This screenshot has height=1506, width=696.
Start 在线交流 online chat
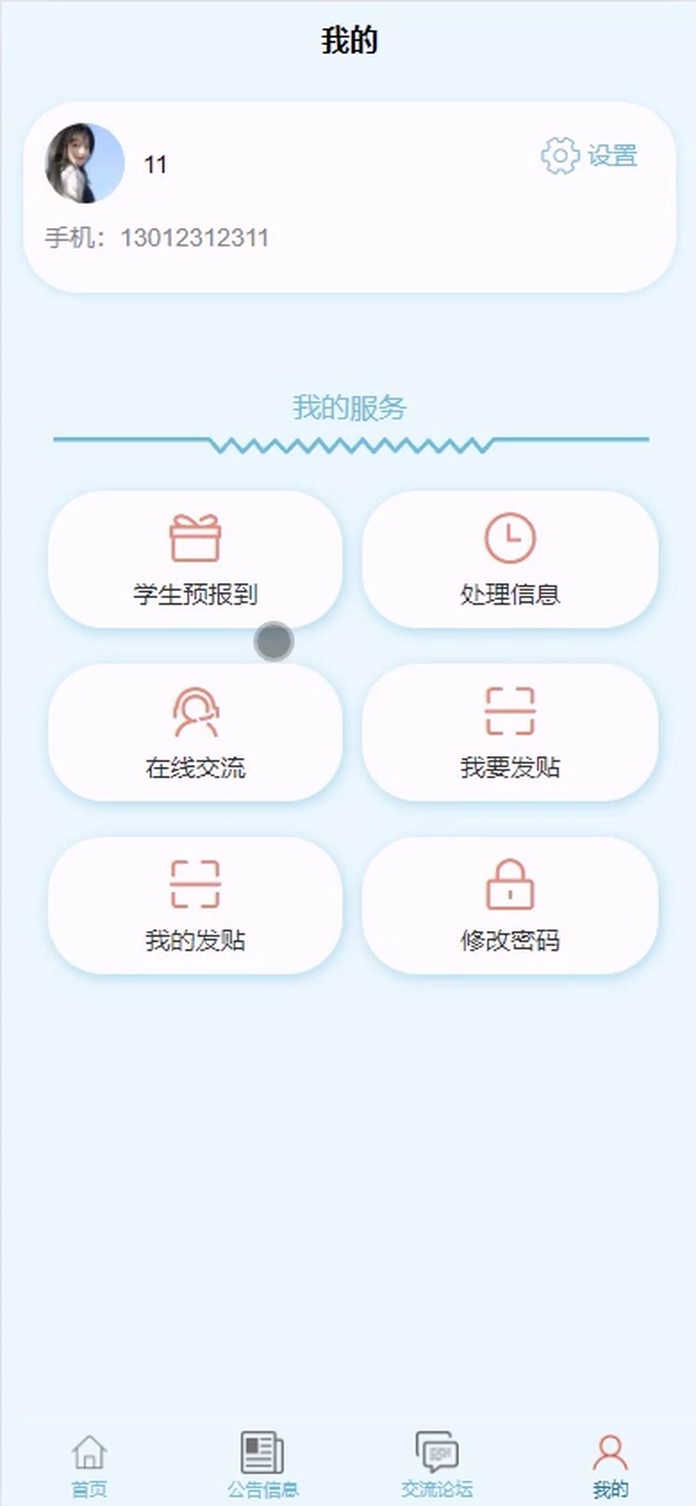[195, 733]
